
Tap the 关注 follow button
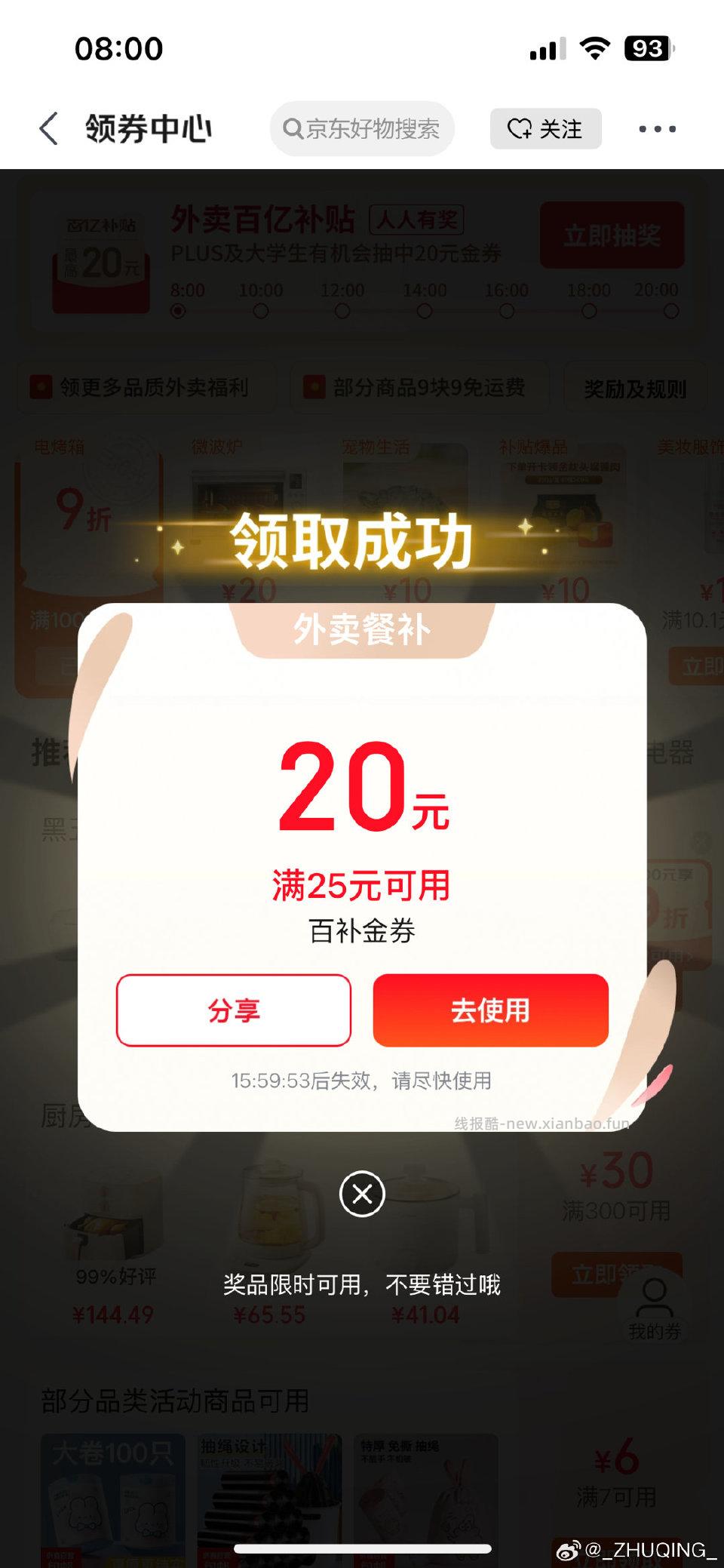[545, 129]
